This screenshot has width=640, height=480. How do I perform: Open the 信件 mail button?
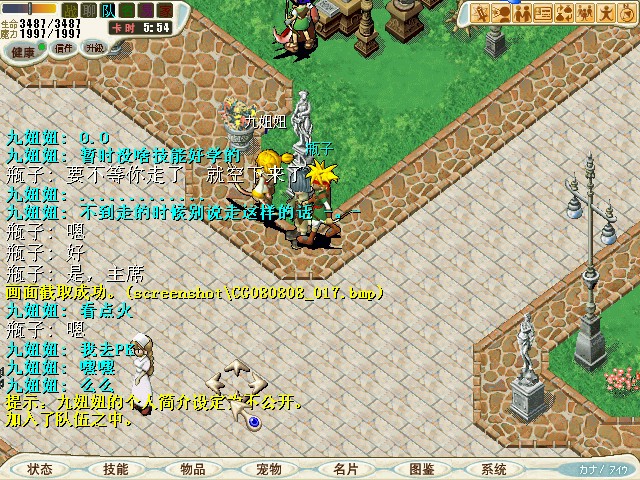[x=64, y=47]
